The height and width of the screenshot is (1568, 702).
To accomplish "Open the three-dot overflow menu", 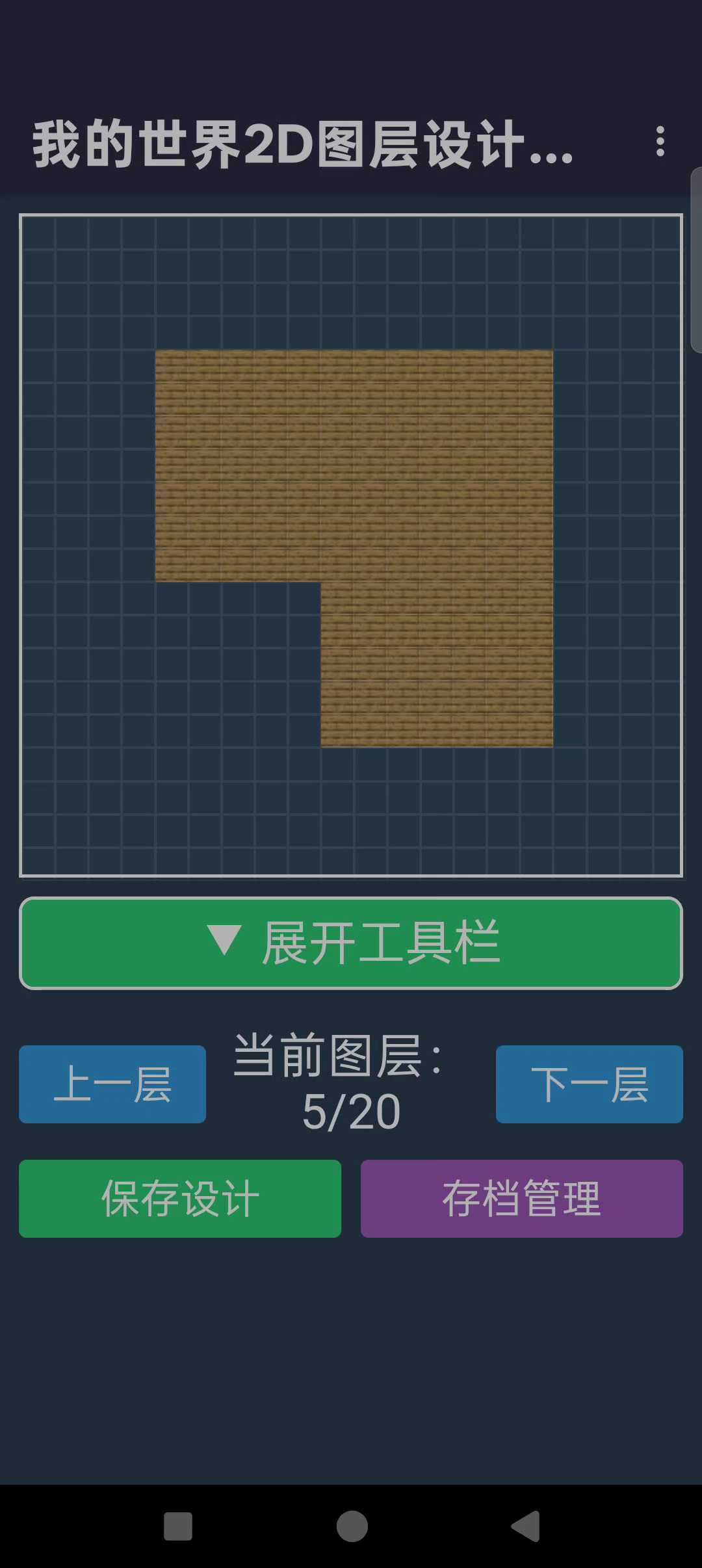I will pyautogui.click(x=660, y=142).
